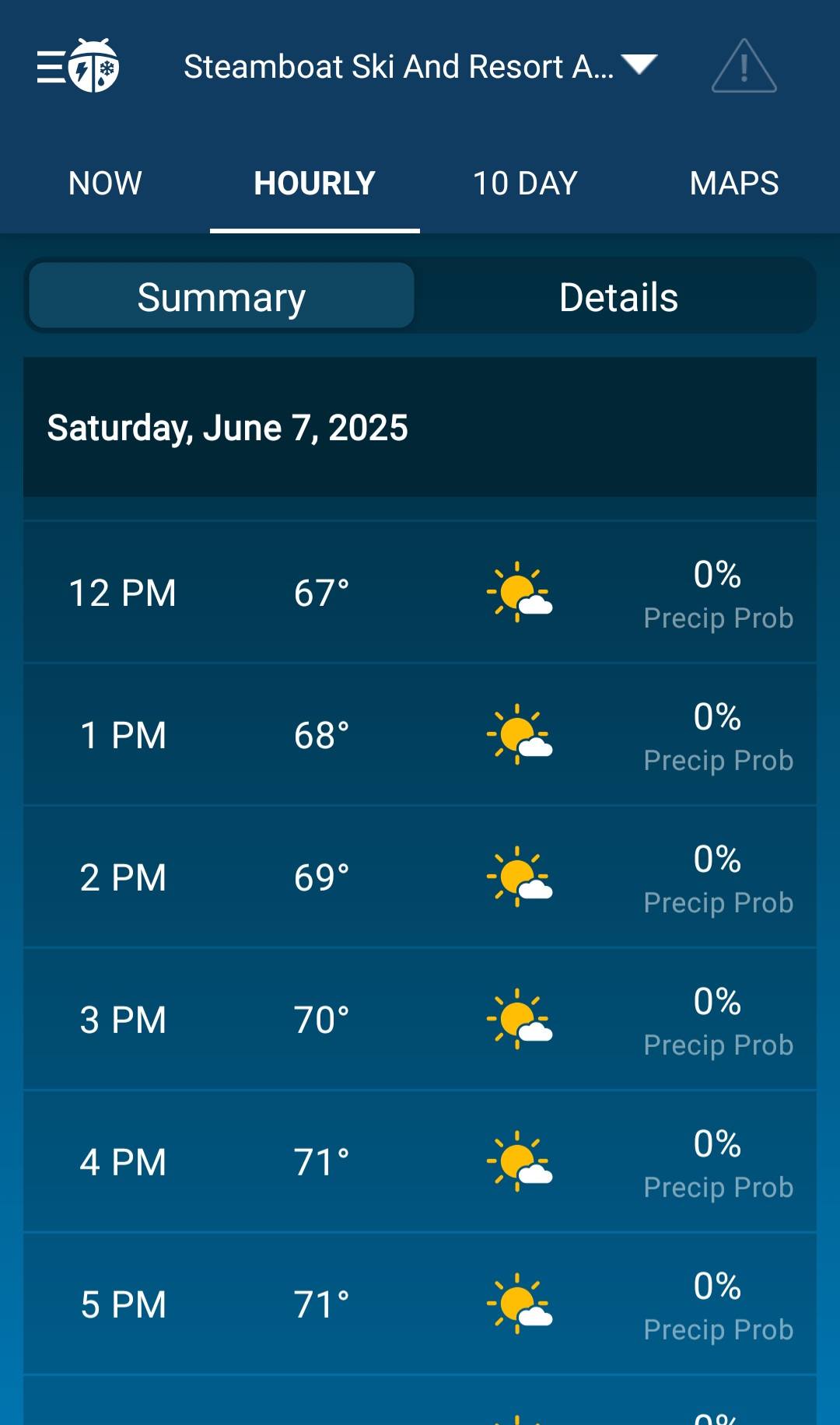Screen dimensions: 840x1425
Task: Open the 3 PM forecast row
Action: pos(420,1020)
